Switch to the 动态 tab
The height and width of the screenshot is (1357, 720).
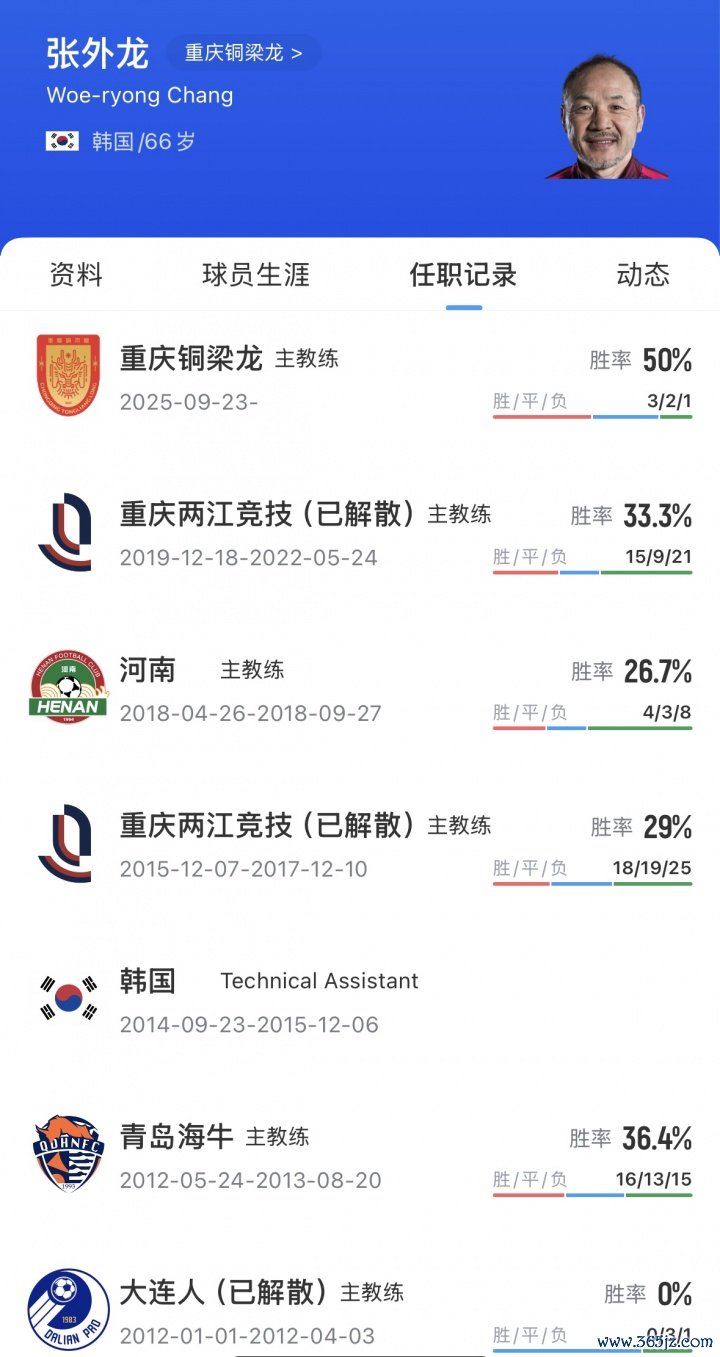tap(643, 274)
